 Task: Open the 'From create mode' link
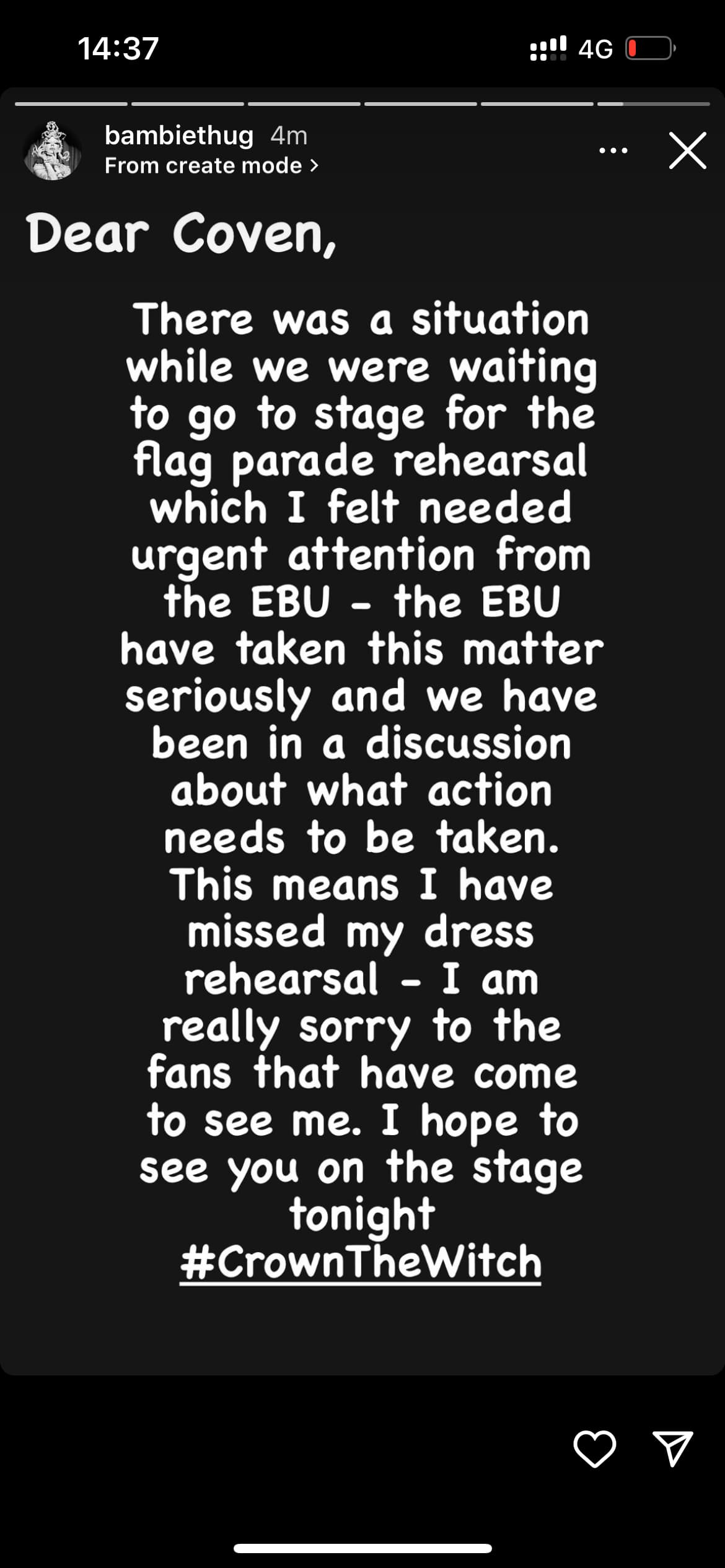click(x=211, y=165)
